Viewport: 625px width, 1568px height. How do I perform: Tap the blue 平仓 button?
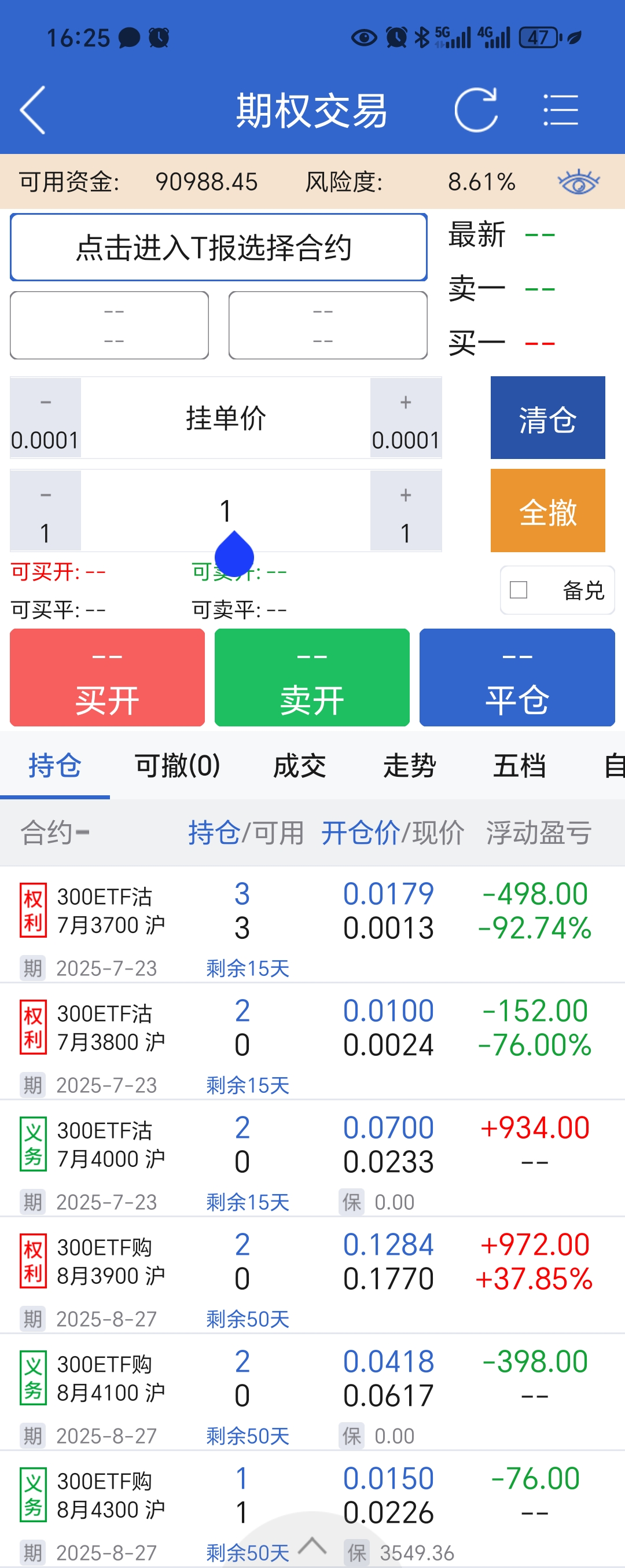pos(517,677)
